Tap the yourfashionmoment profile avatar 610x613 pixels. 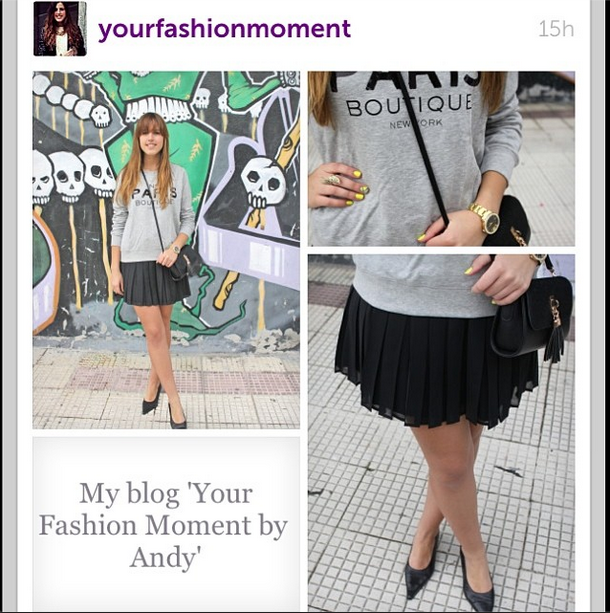(59, 28)
